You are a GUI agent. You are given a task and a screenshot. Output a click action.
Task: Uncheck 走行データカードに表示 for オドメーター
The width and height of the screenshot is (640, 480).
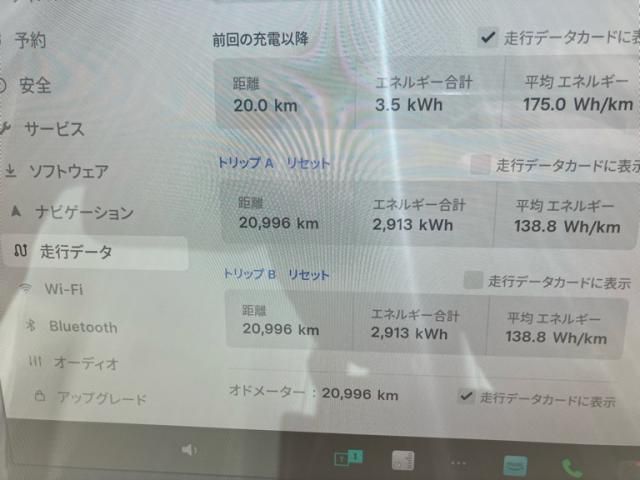click(x=466, y=396)
